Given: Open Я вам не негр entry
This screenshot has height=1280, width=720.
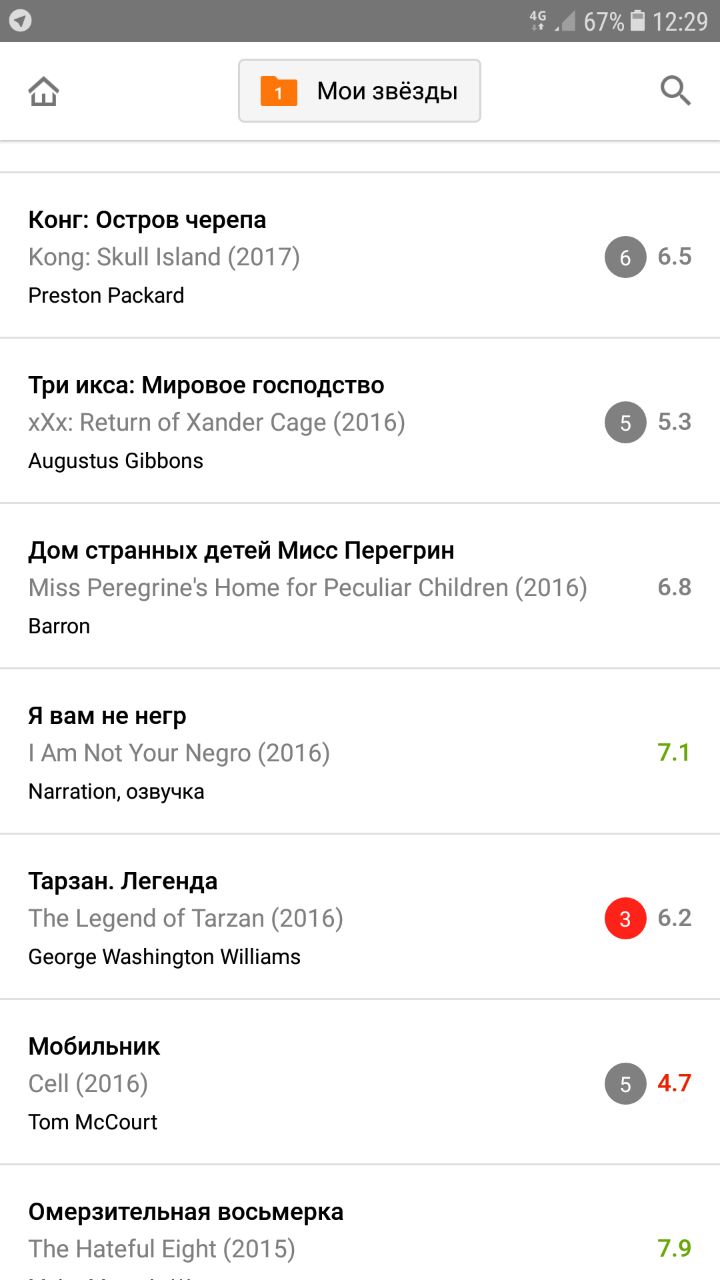Looking at the screenshot, I should (x=300, y=751).
